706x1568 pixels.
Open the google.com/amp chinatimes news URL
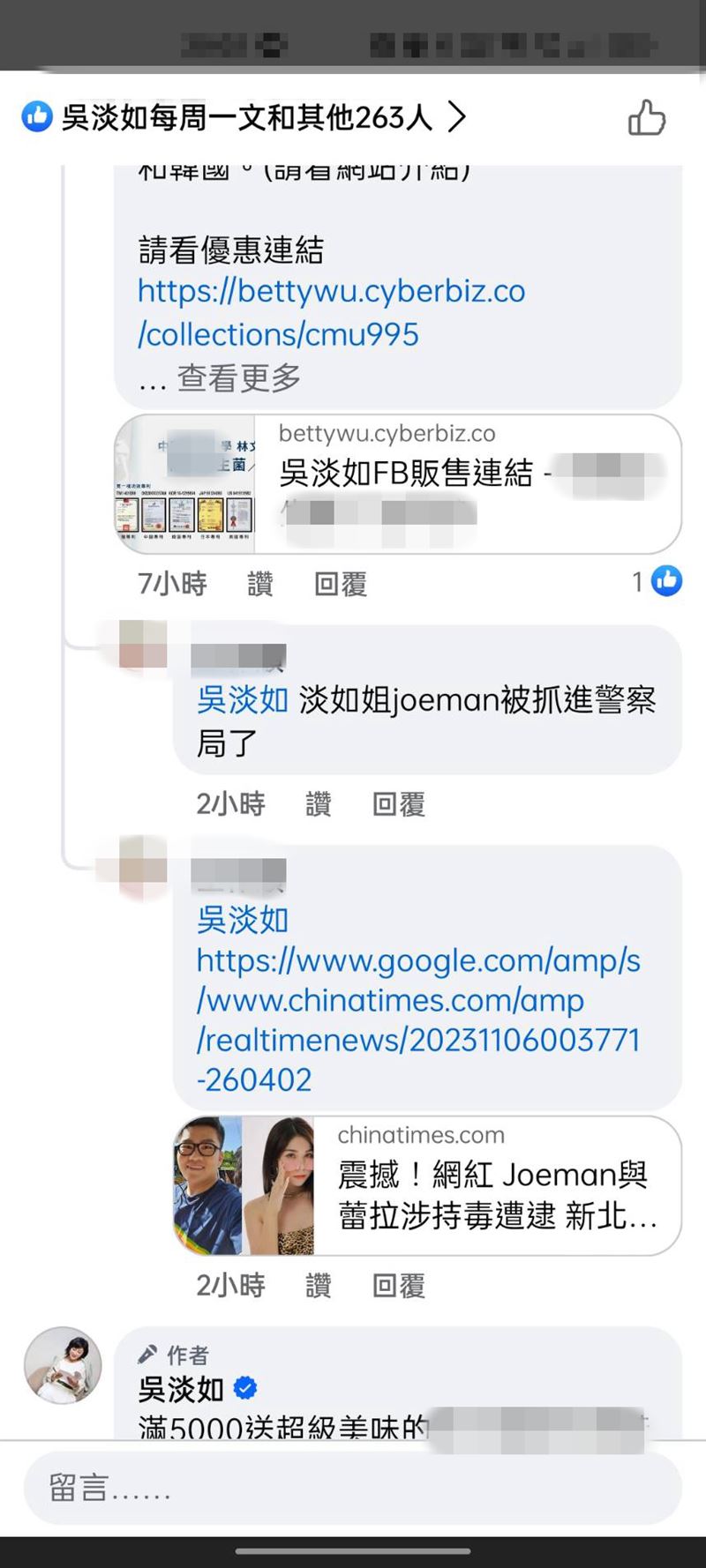click(x=418, y=1019)
